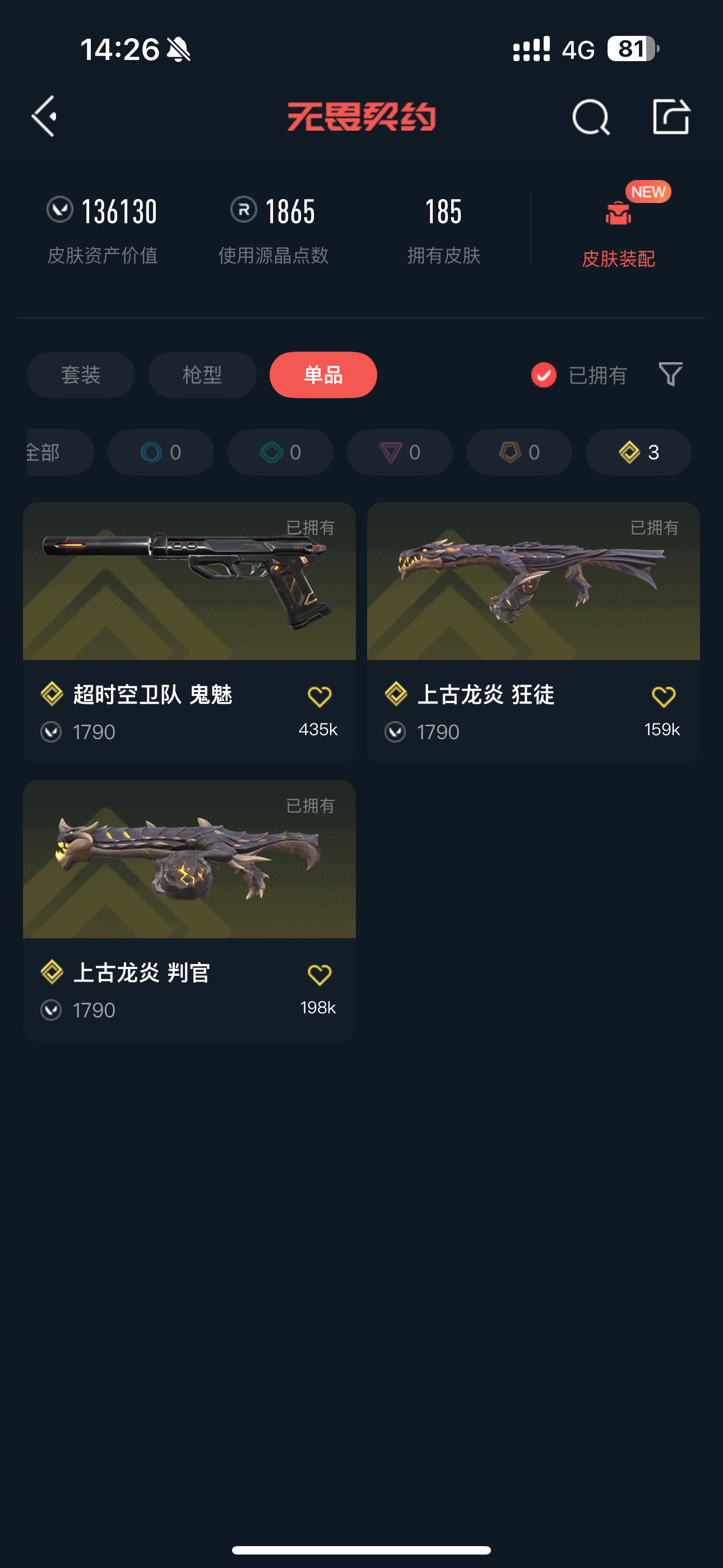Filter by blue circle tier chip

click(x=161, y=452)
